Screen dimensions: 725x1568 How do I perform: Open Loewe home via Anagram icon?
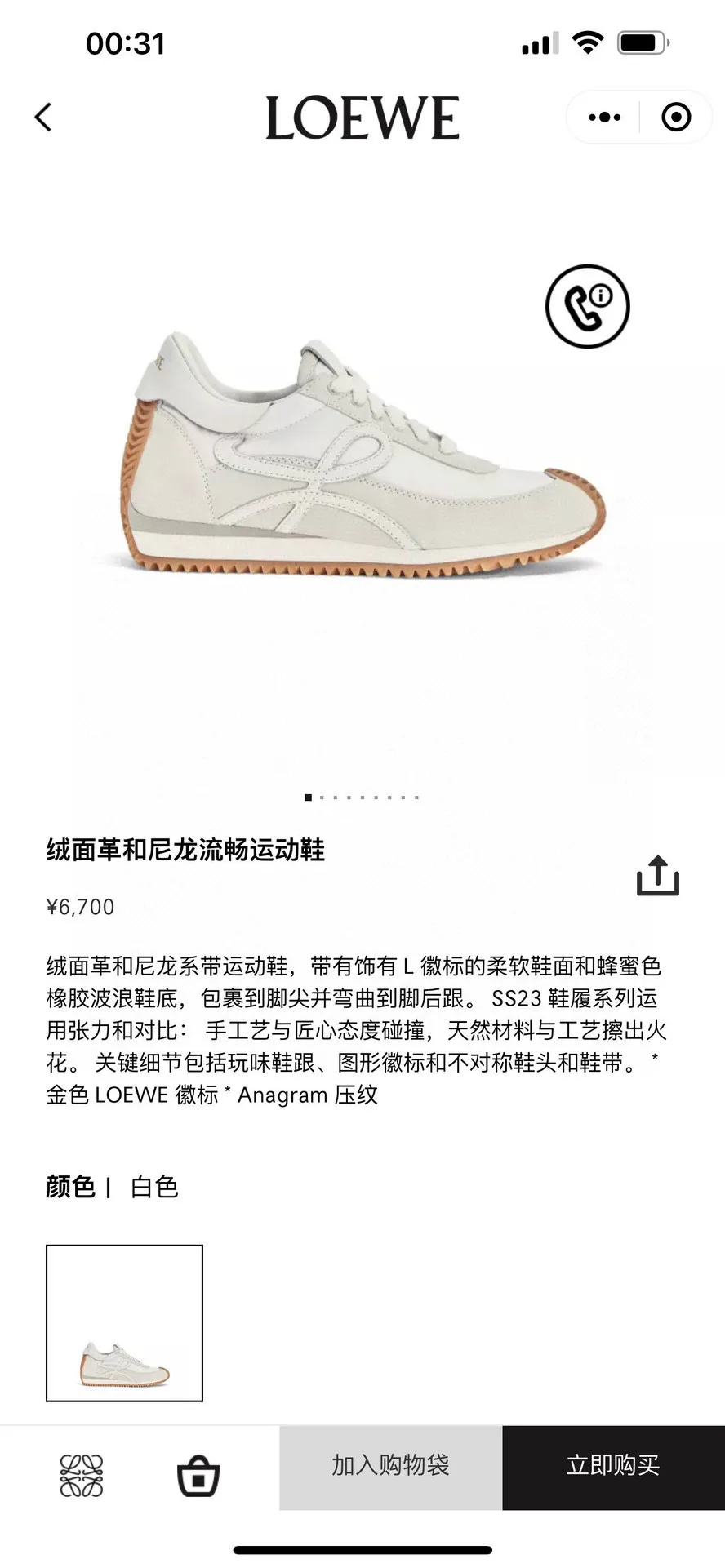(x=82, y=1475)
